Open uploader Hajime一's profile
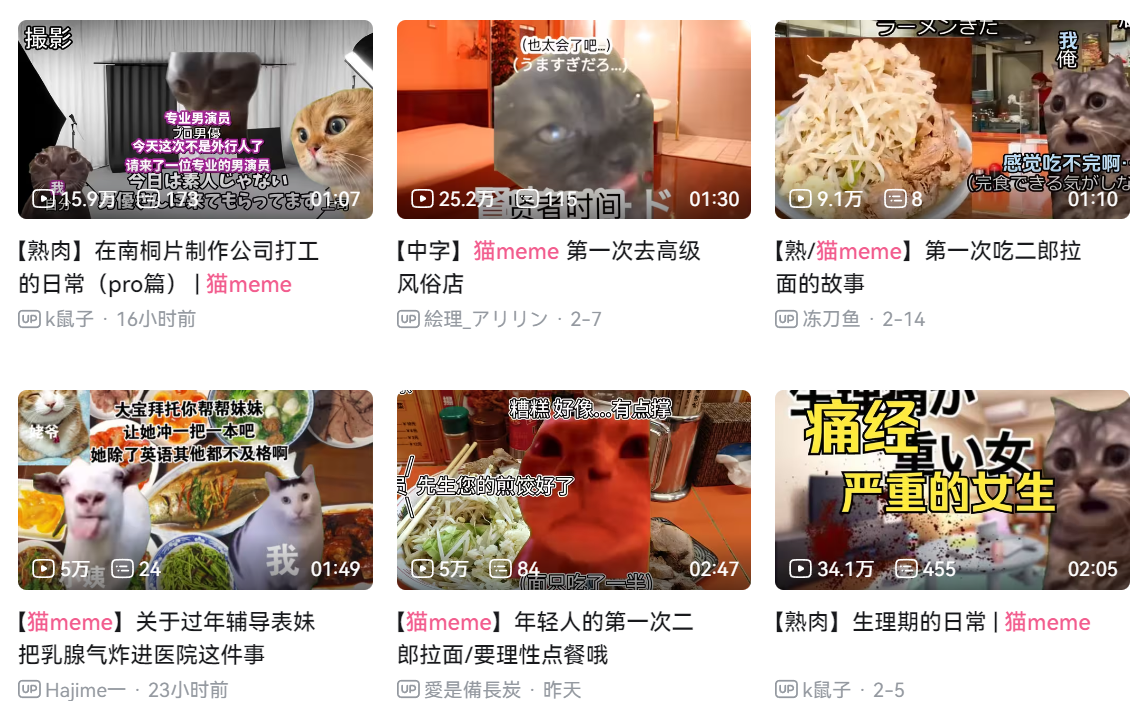Screen dimensions: 1147x720 click(85, 690)
